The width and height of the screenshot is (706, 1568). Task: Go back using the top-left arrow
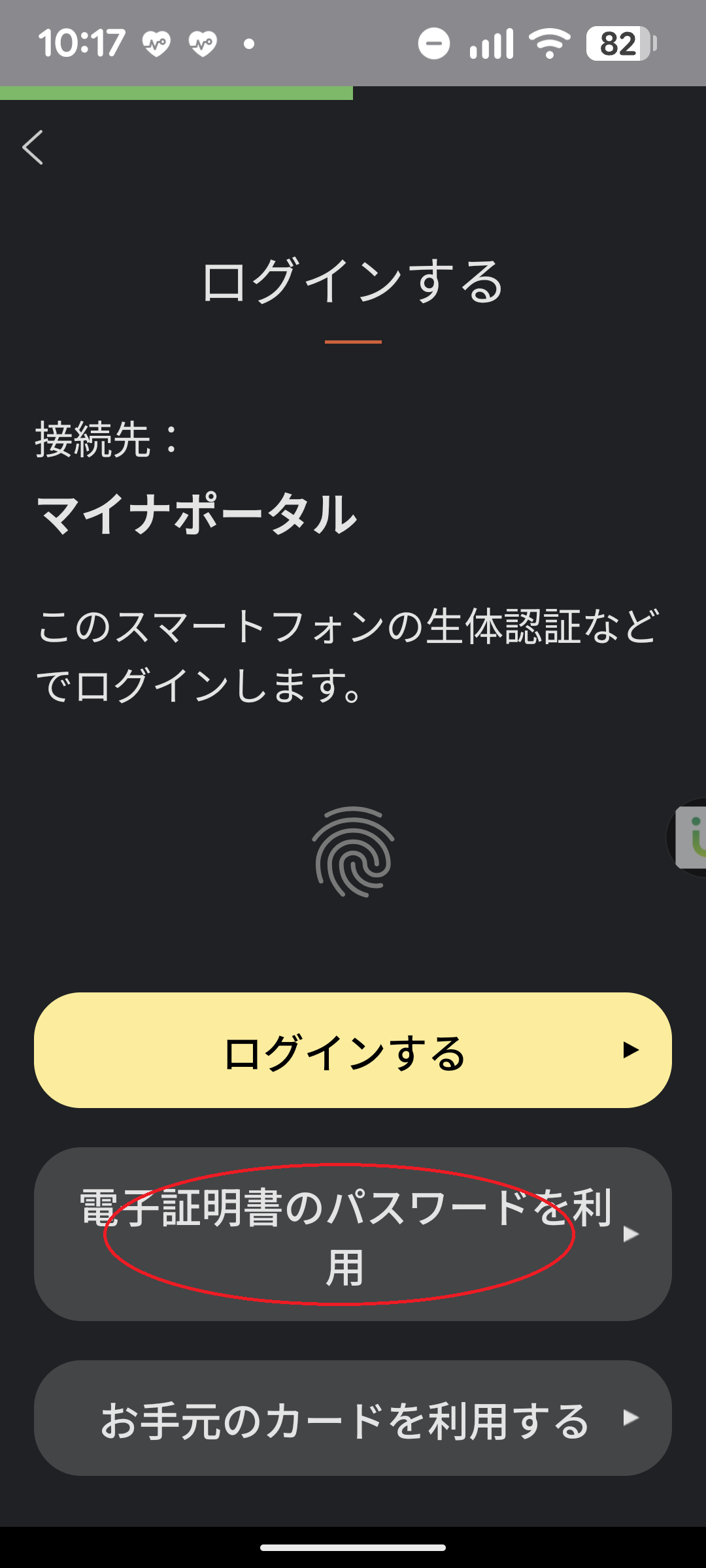pos(33,147)
